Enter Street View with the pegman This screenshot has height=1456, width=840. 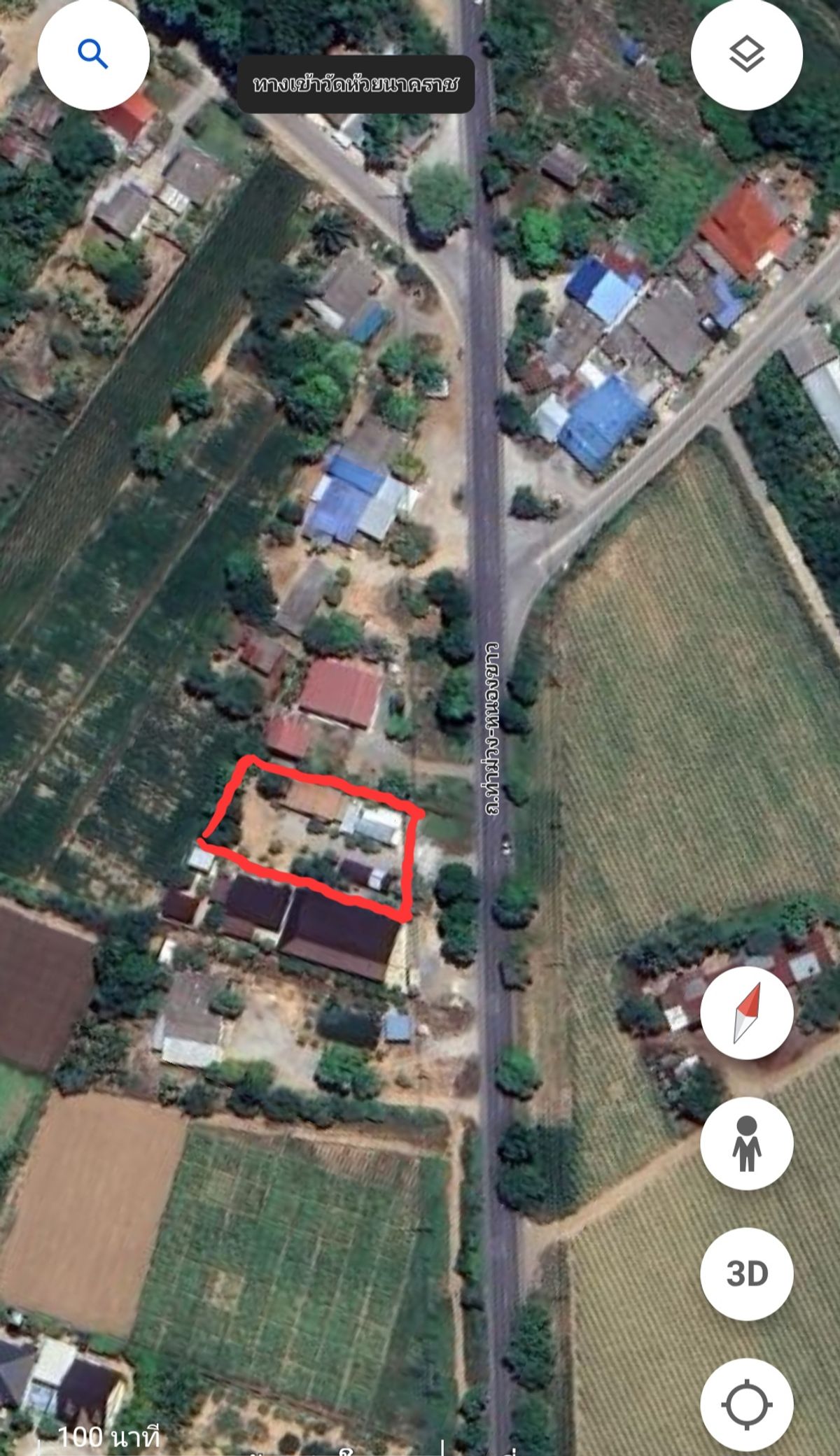click(746, 1144)
